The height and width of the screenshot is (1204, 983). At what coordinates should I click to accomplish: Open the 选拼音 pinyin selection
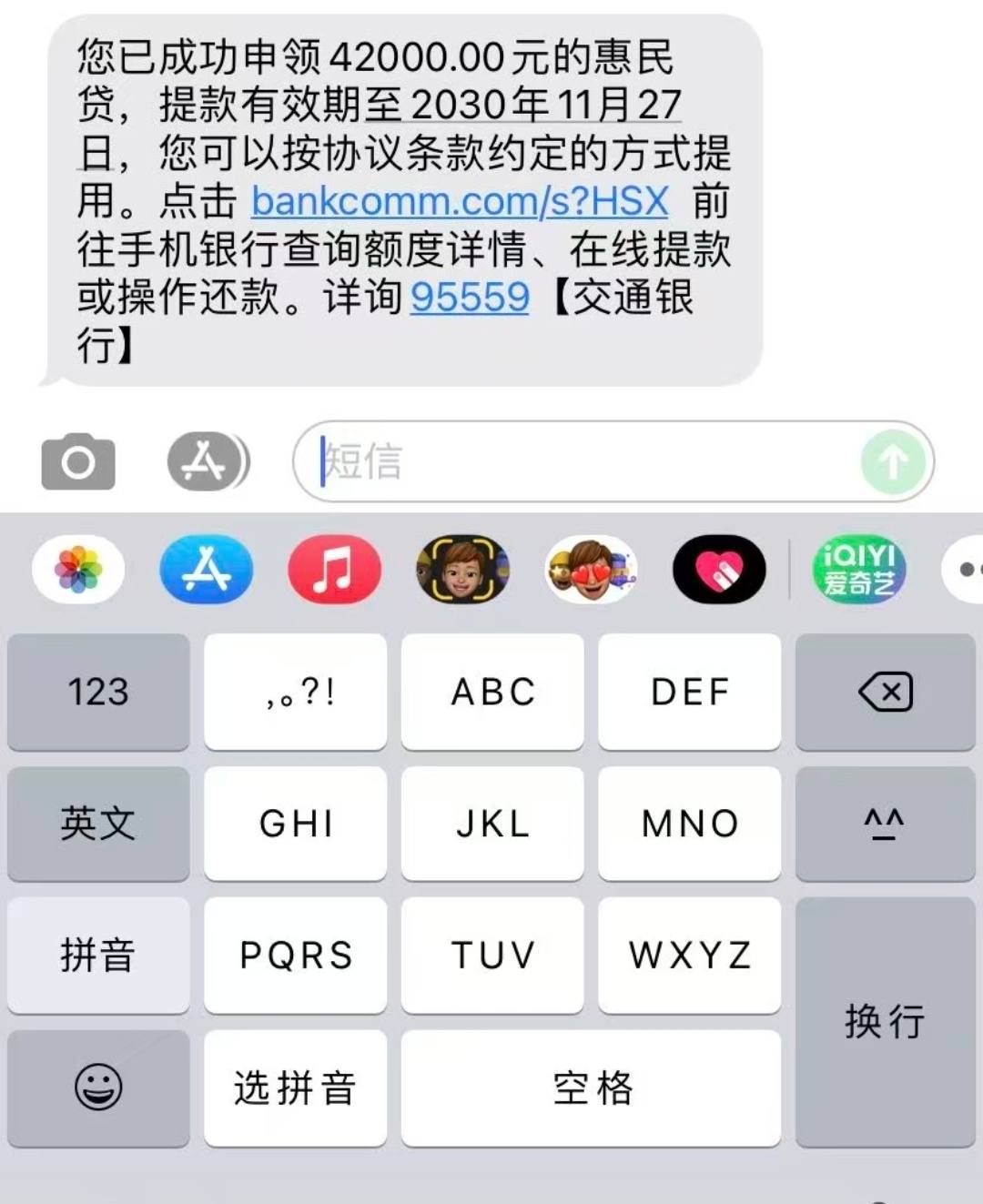pyautogui.click(x=293, y=1087)
